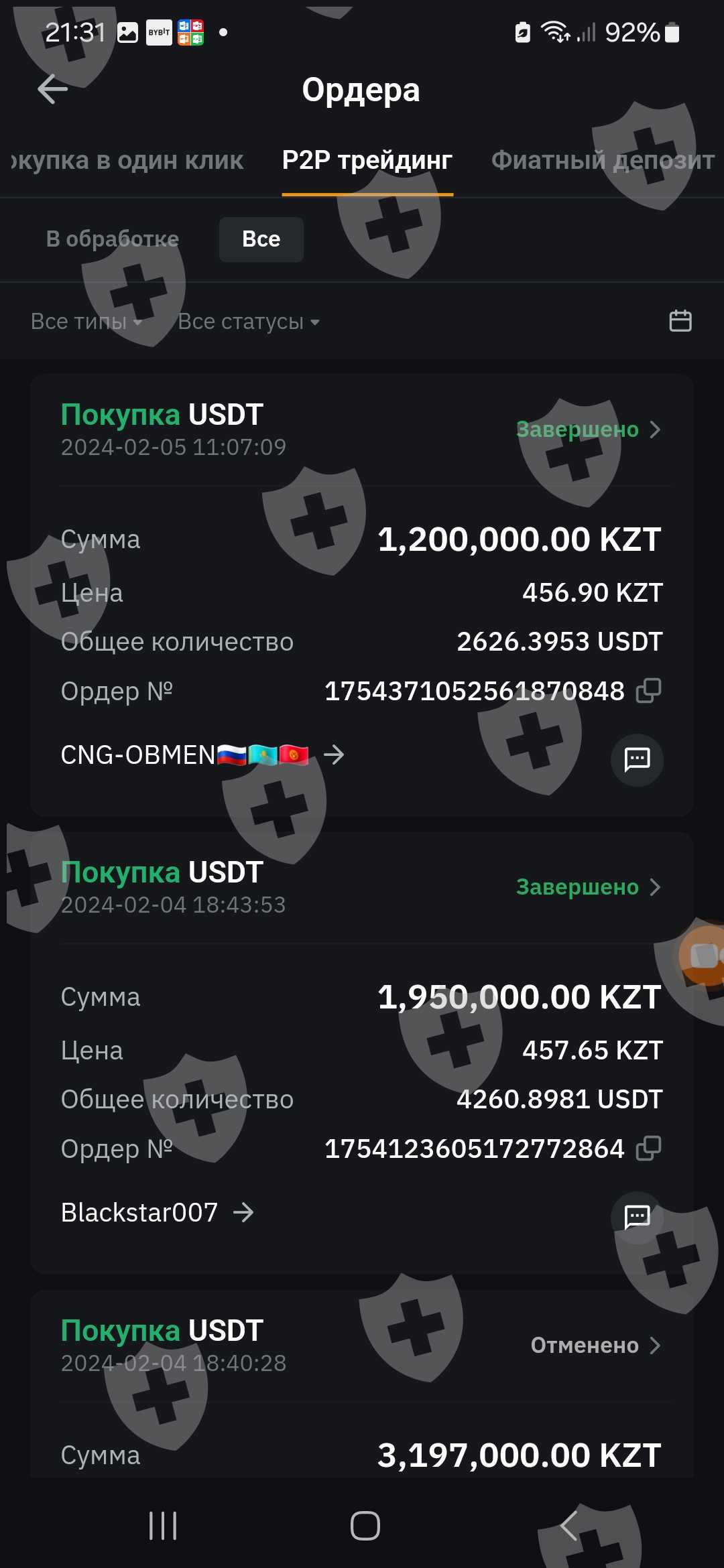
Task: Select the В обработке filter
Action: click(112, 239)
